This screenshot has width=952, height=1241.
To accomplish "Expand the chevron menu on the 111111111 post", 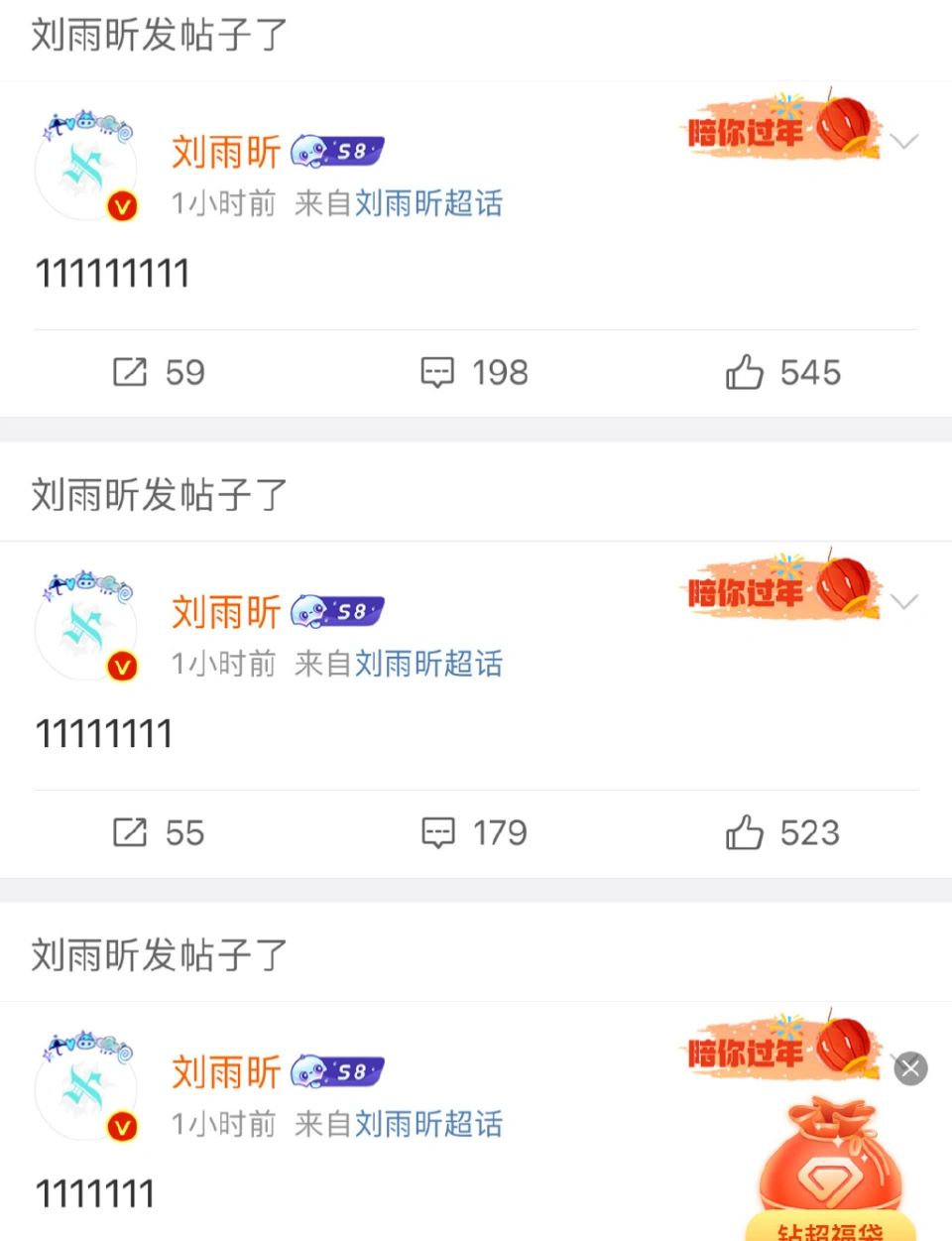I will click(903, 142).
